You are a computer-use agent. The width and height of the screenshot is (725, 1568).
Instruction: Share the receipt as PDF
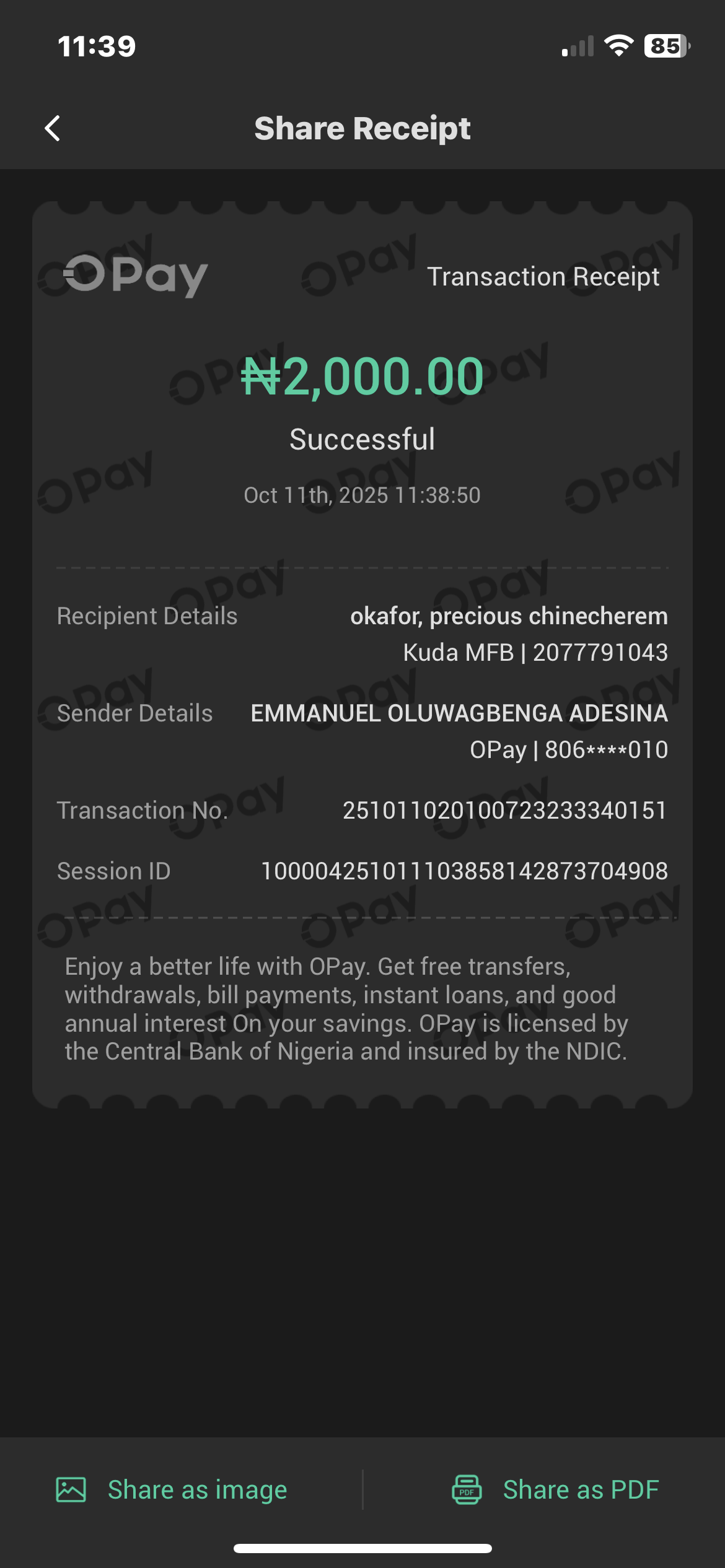555,1489
